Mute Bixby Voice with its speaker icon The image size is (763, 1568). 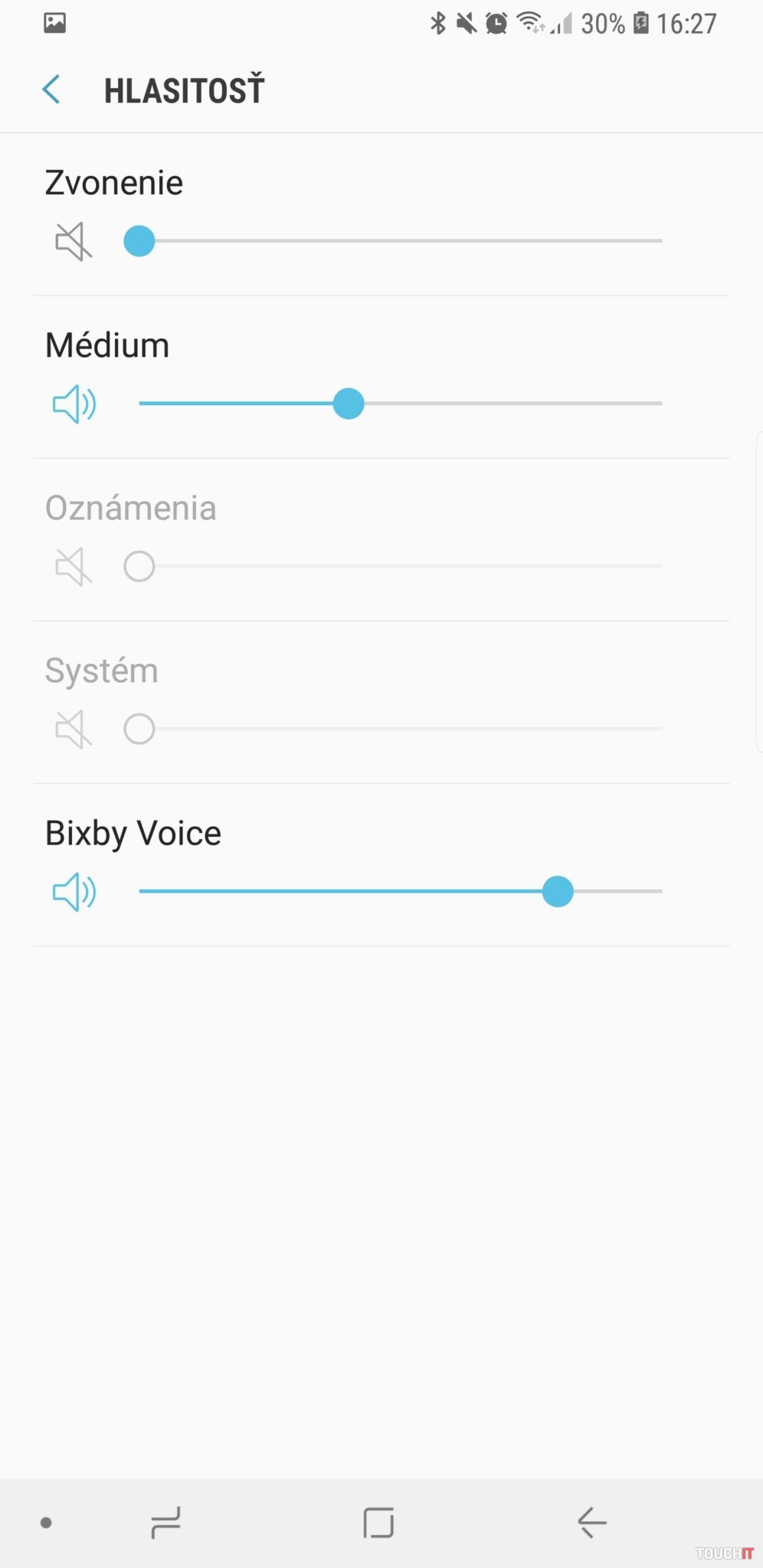[x=74, y=892]
